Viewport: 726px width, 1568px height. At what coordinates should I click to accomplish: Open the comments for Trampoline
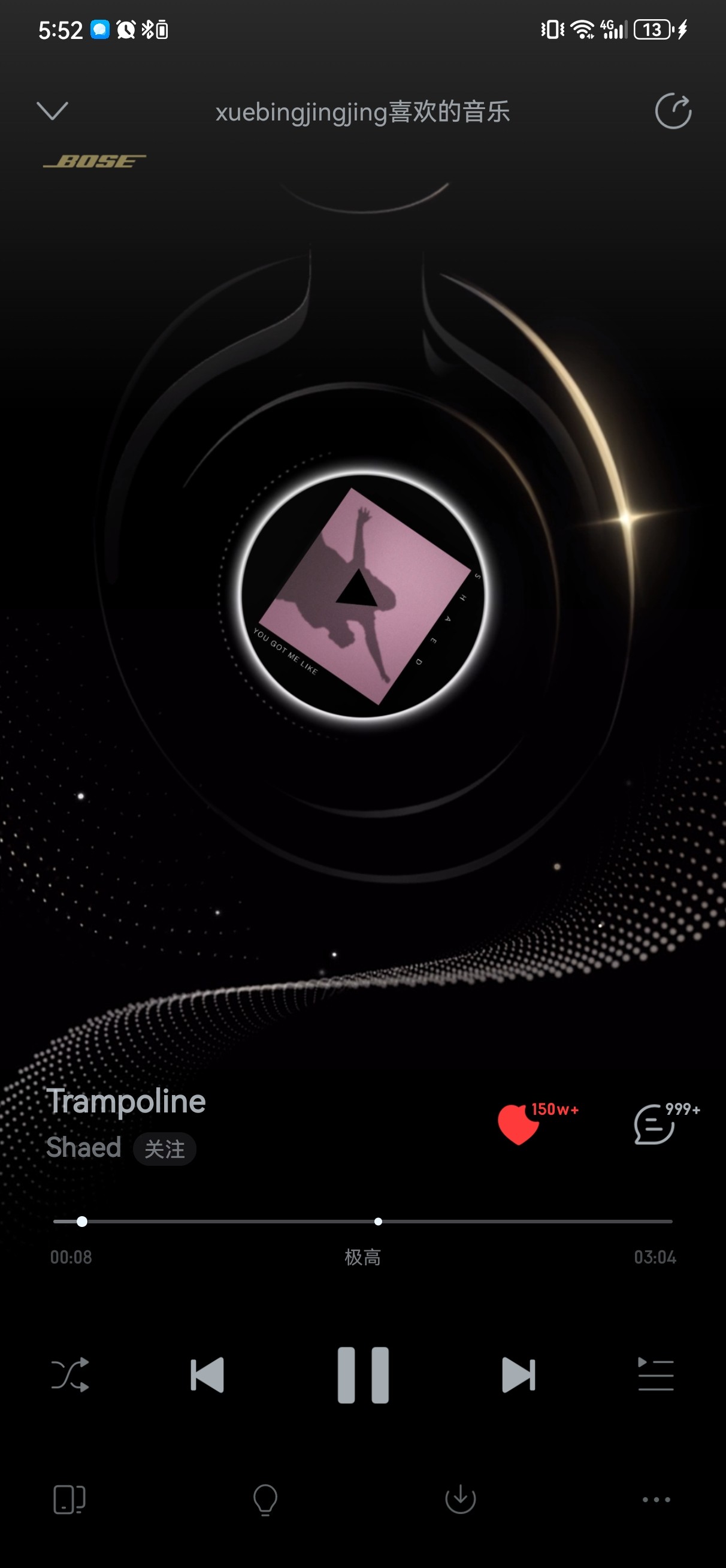click(x=654, y=1124)
